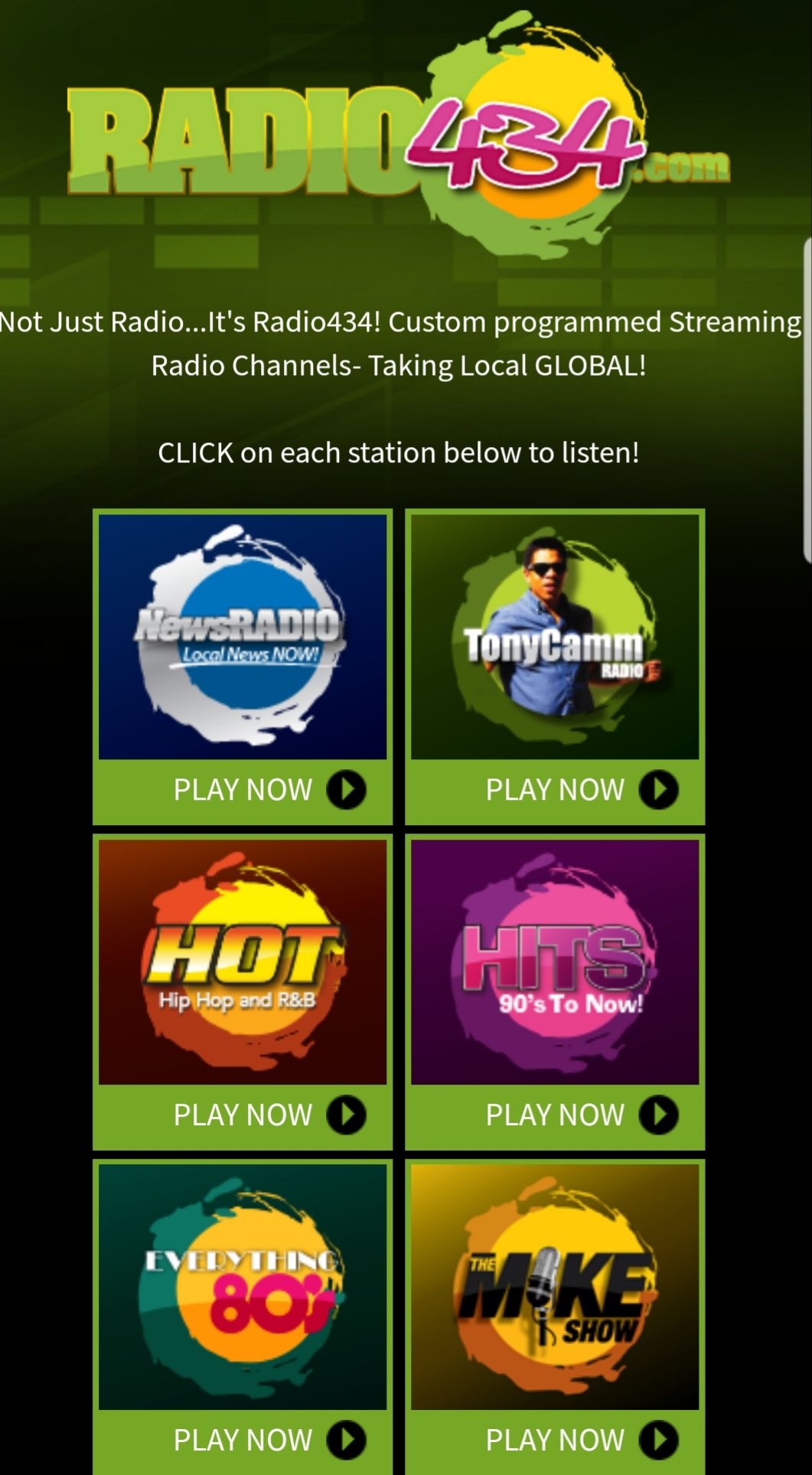Open the HITS 90's To Now tile

554,961
